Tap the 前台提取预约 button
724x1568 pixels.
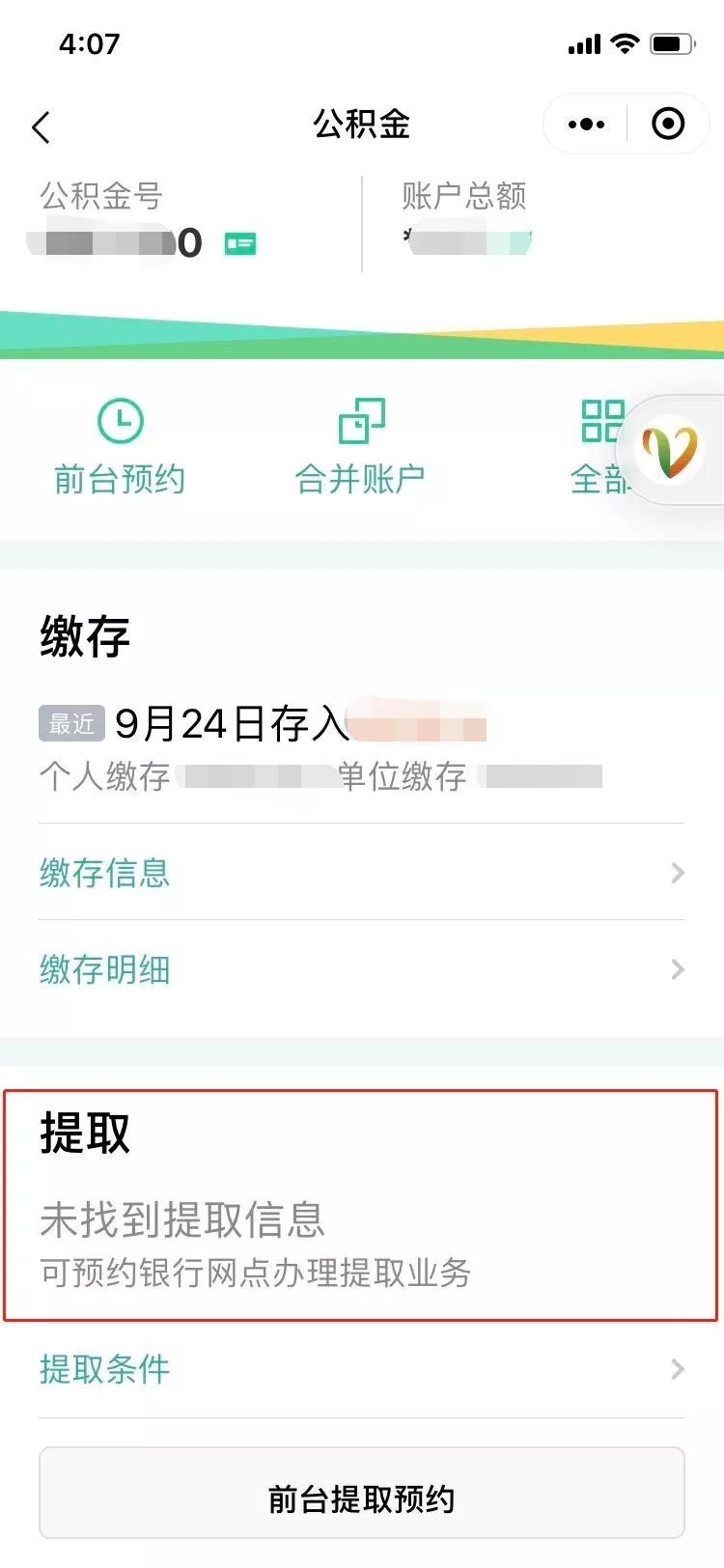362,1498
